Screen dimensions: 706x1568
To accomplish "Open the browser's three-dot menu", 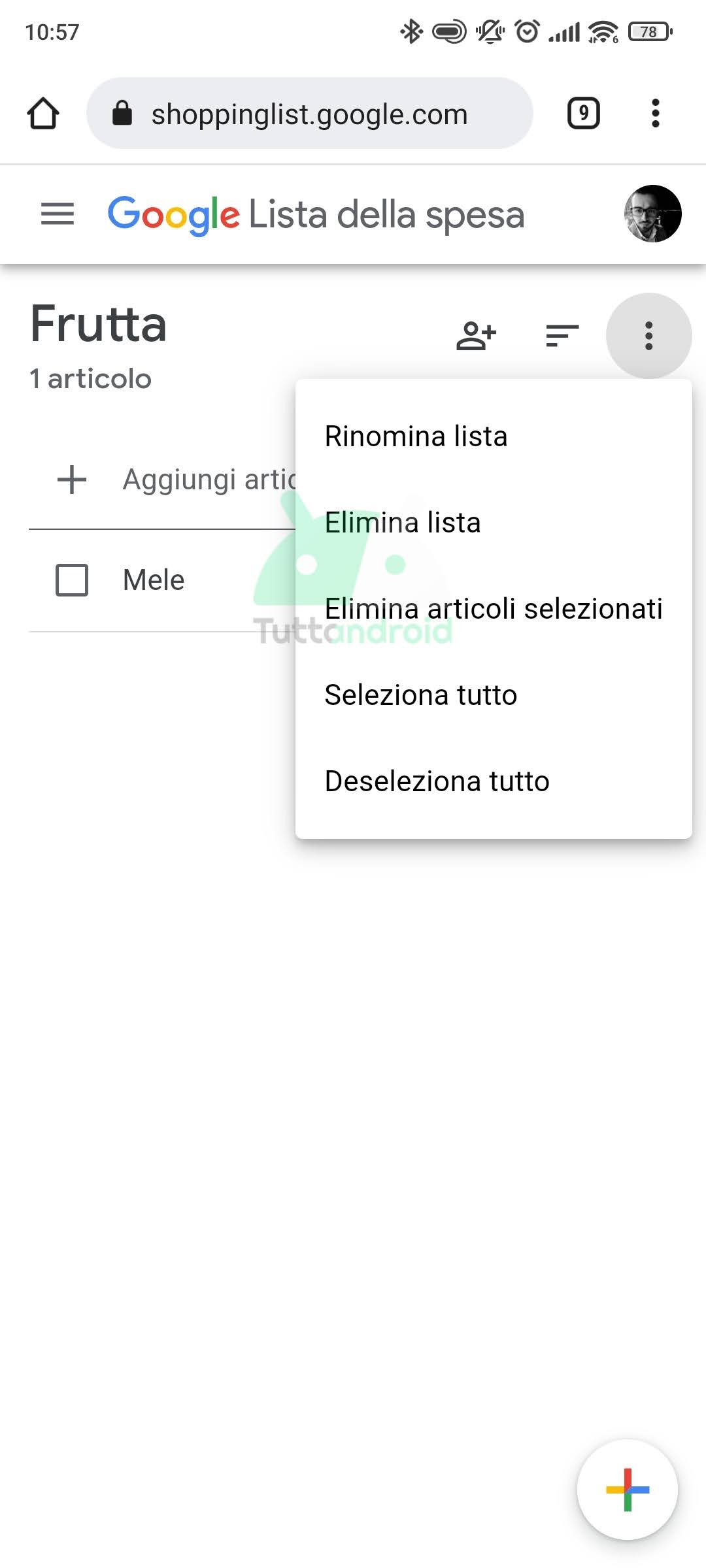I will [656, 113].
